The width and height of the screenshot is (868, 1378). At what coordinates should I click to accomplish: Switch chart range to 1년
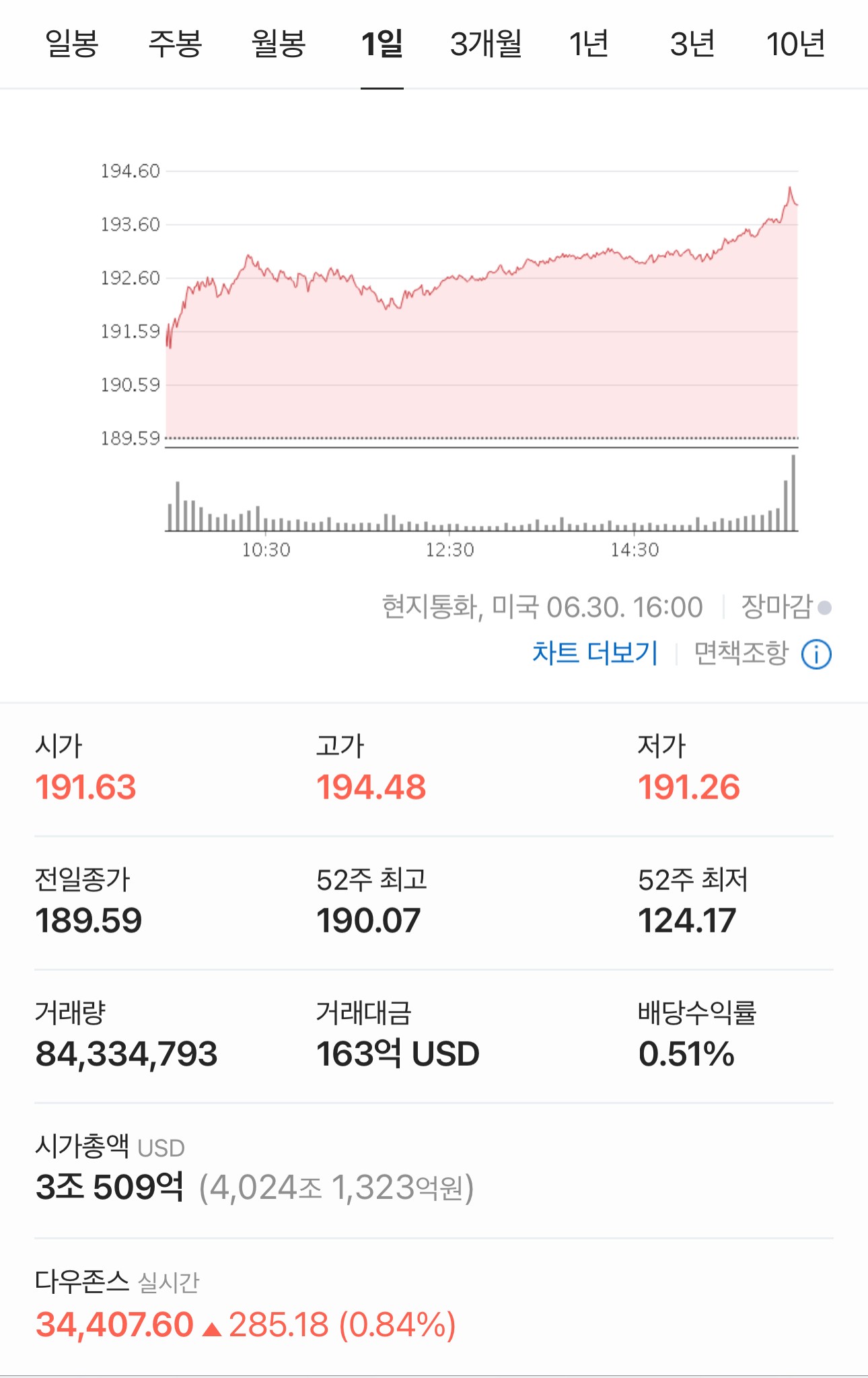click(589, 44)
